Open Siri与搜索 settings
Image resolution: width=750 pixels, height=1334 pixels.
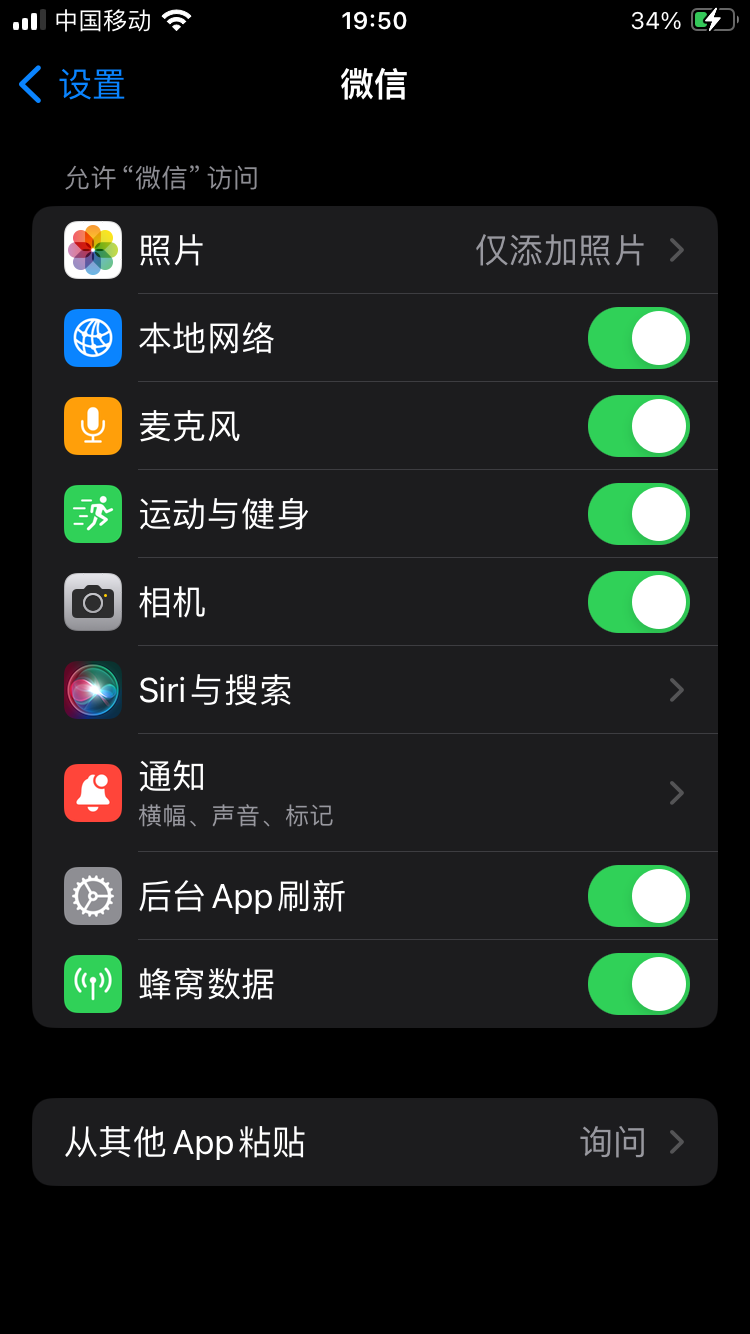click(375, 690)
